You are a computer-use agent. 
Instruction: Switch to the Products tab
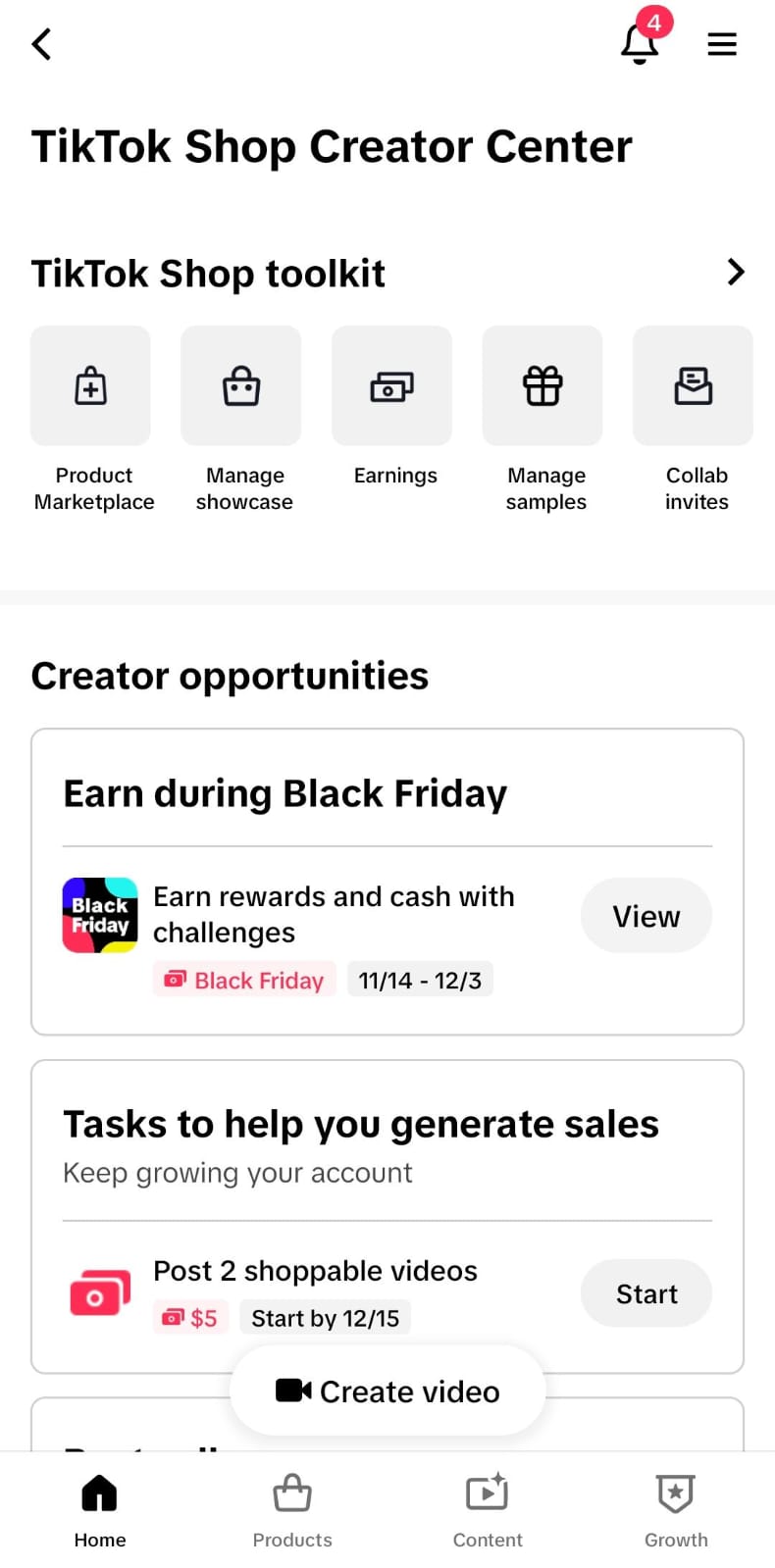pos(292,1508)
